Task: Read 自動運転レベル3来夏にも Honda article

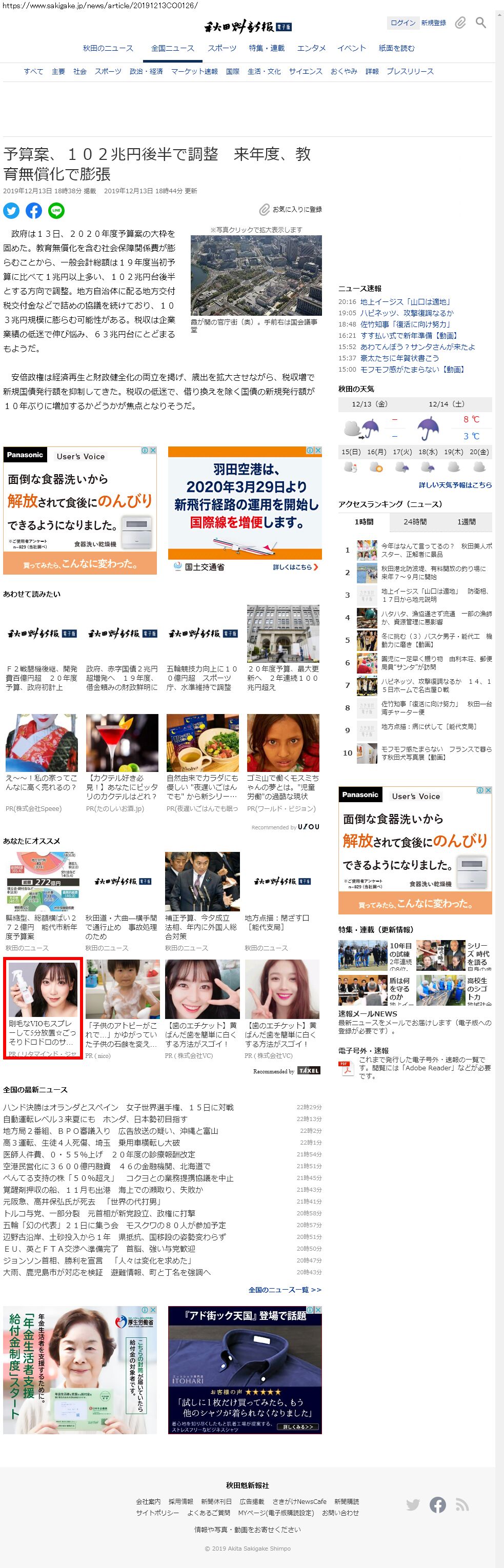Action: click(95, 1119)
